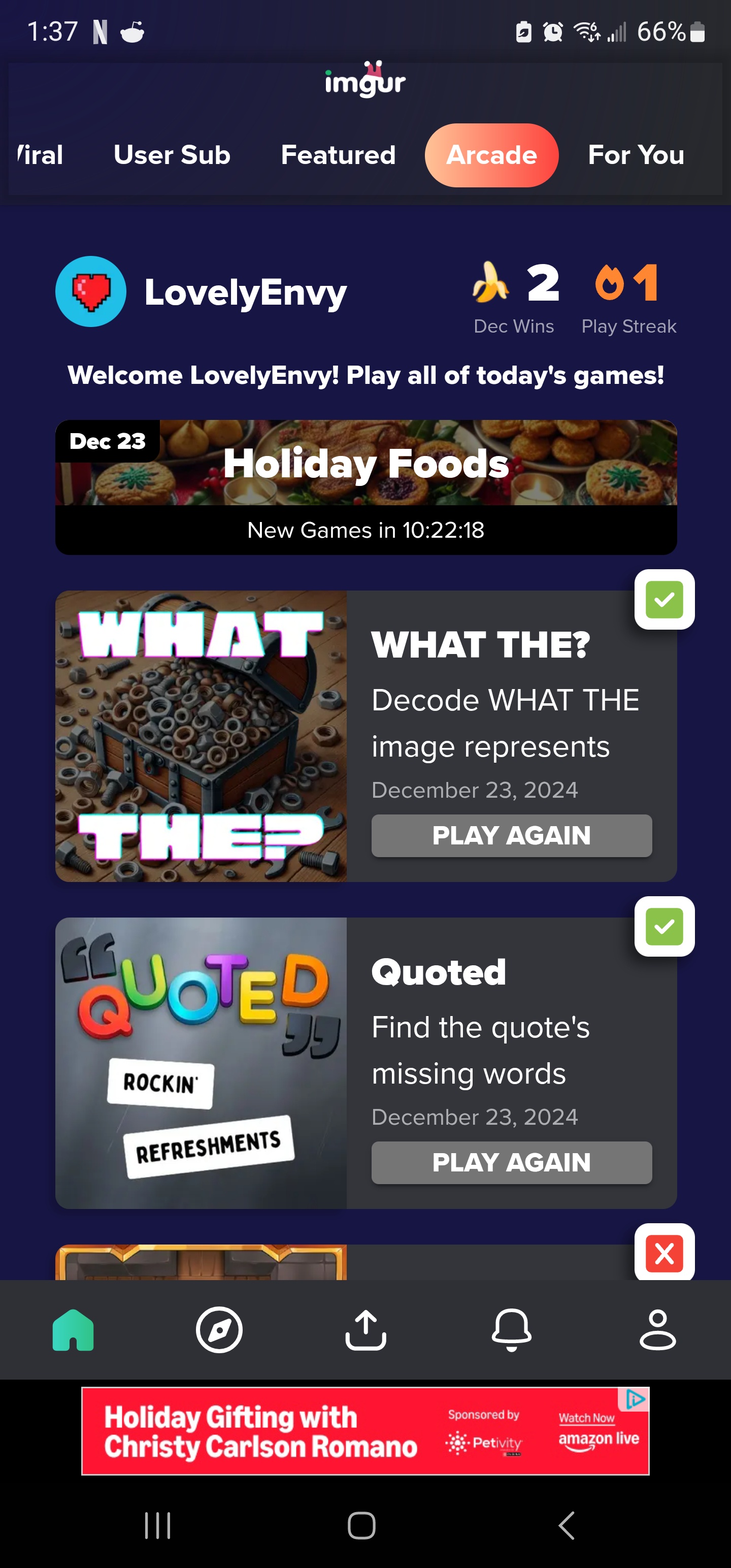This screenshot has height=1568, width=731.
Task: Switch to the partly hidden Viral tab
Action: [x=40, y=155]
